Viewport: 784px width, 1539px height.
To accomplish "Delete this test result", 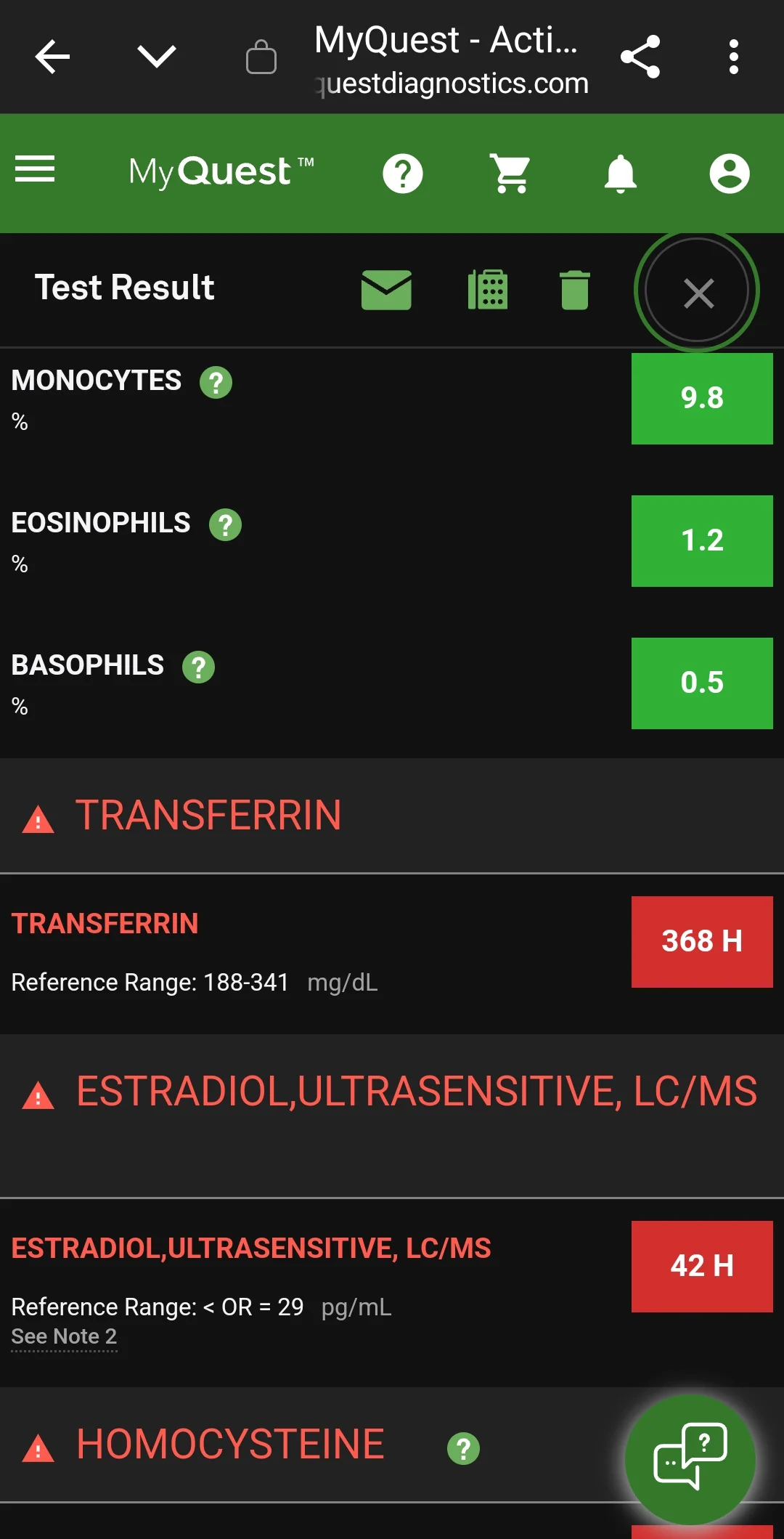I will [575, 290].
